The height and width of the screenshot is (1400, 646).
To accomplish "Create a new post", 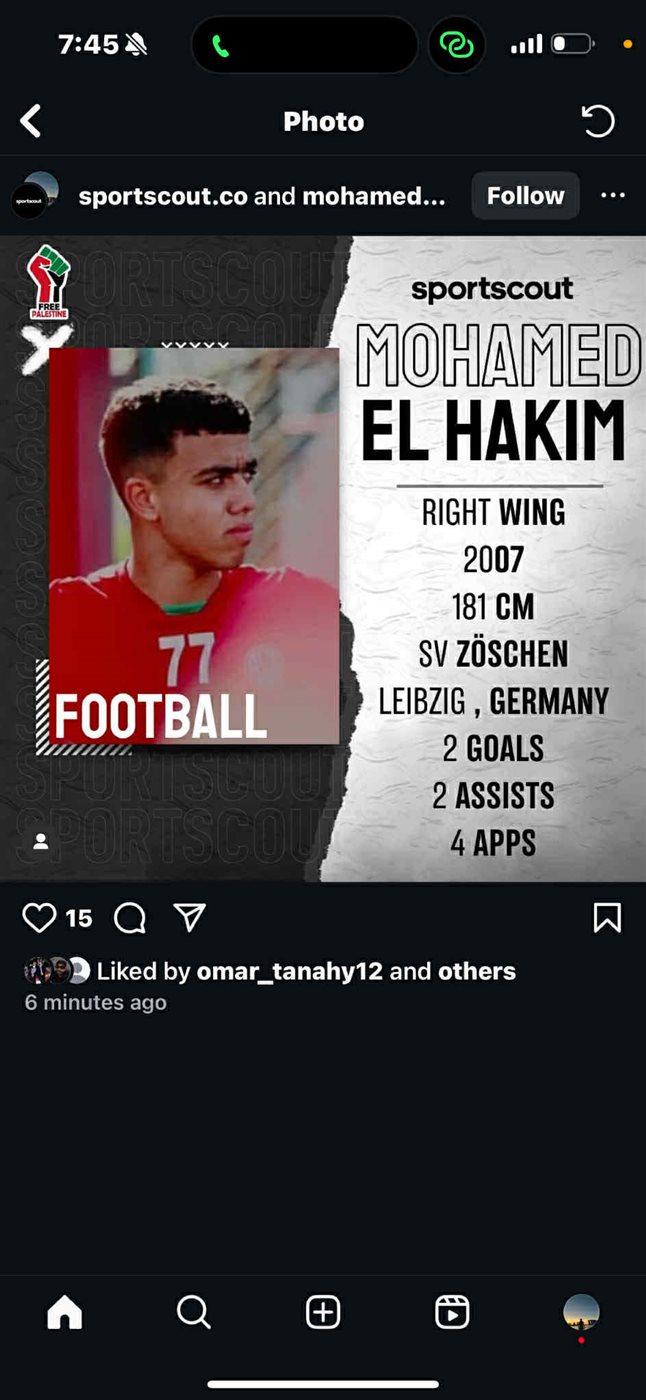I will (x=323, y=1312).
